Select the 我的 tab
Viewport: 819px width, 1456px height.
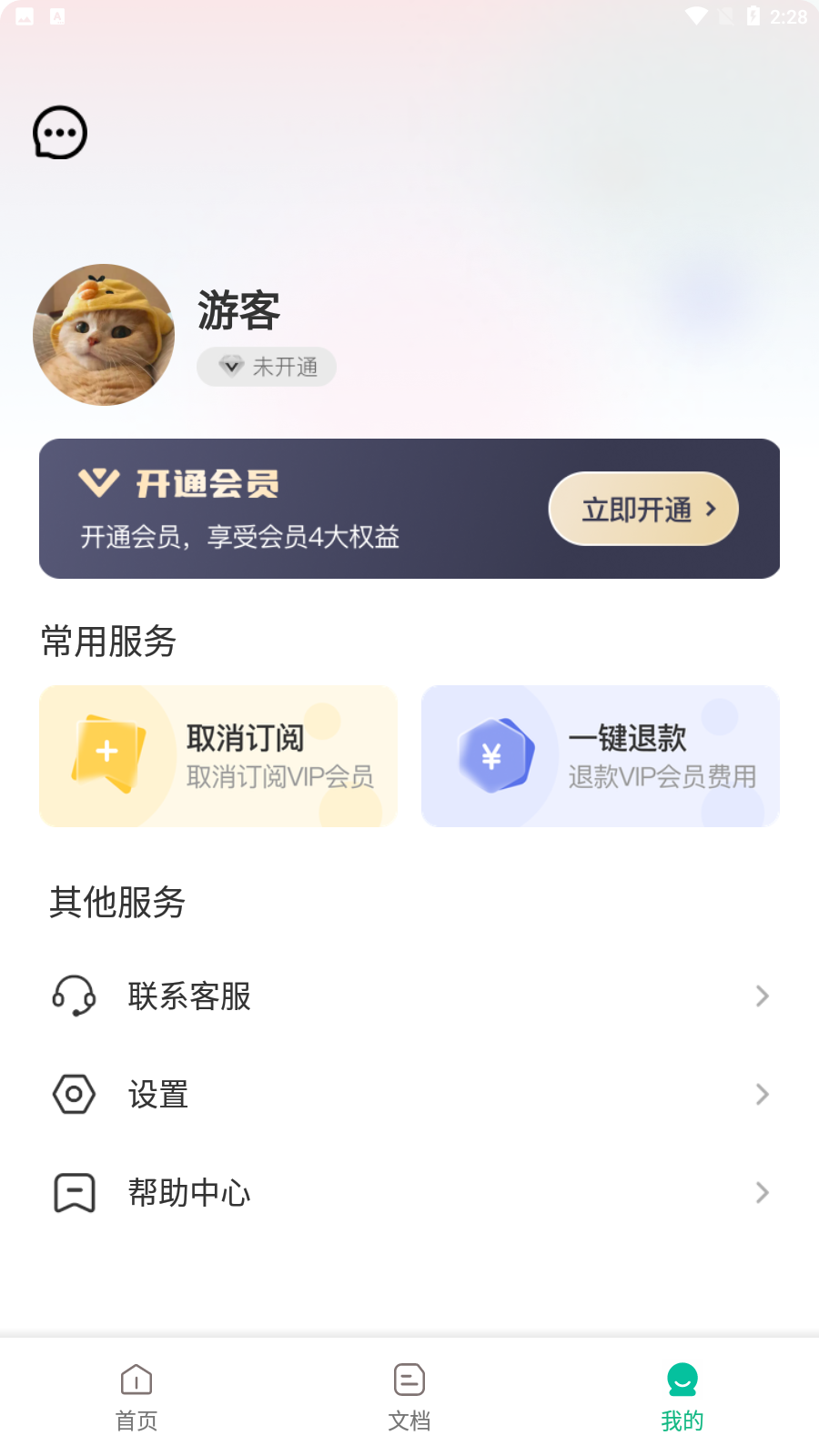[682, 1397]
